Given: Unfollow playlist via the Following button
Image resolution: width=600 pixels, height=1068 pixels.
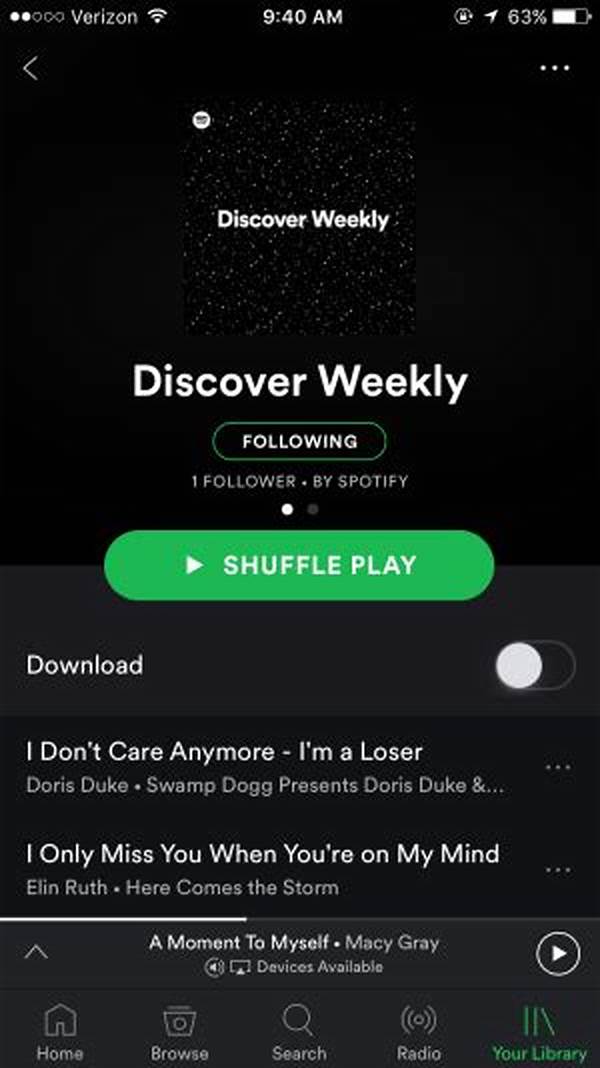Looking at the screenshot, I should coord(299,441).
